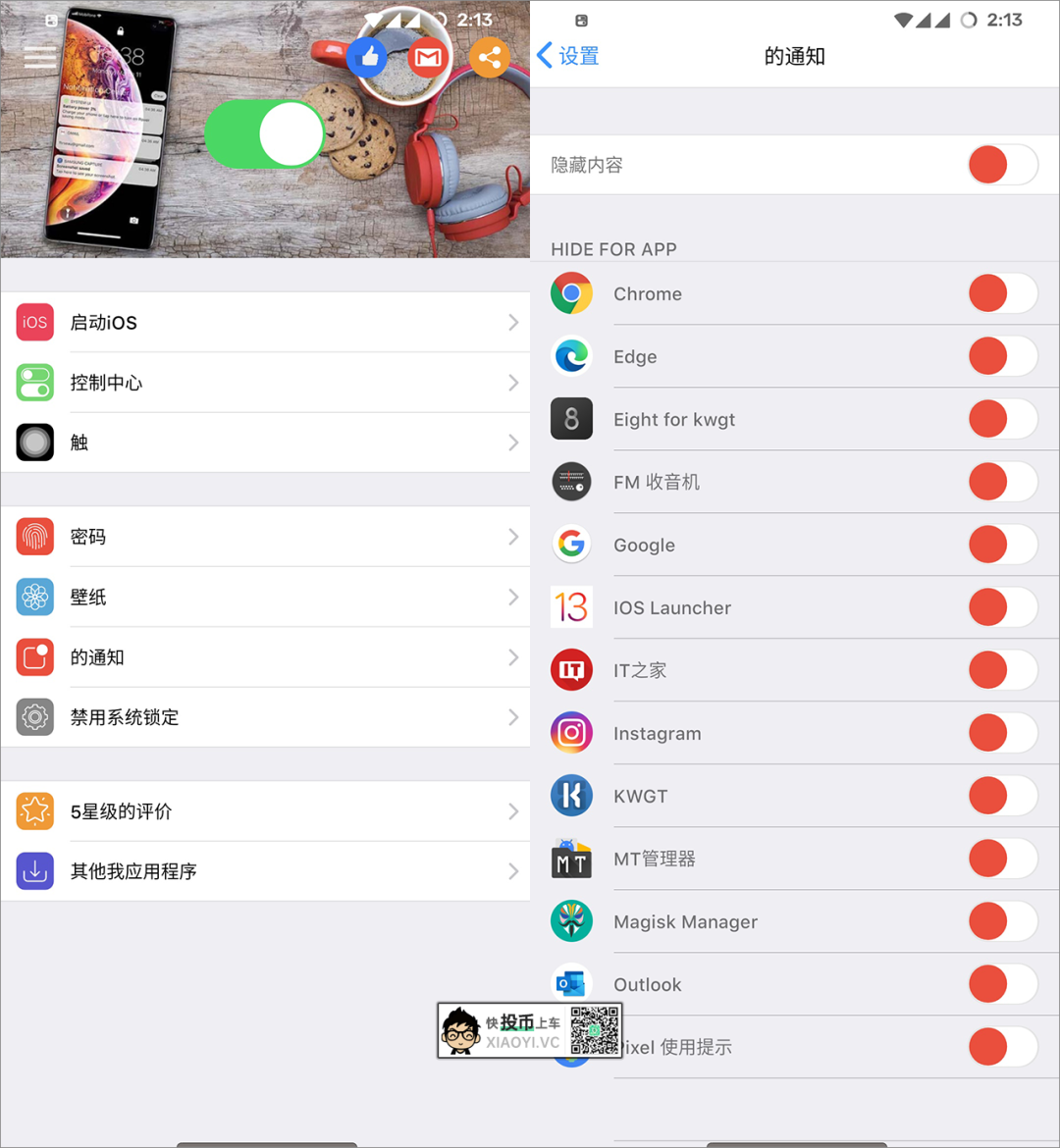Toggle the Magisk Manager switch

click(x=1002, y=921)
